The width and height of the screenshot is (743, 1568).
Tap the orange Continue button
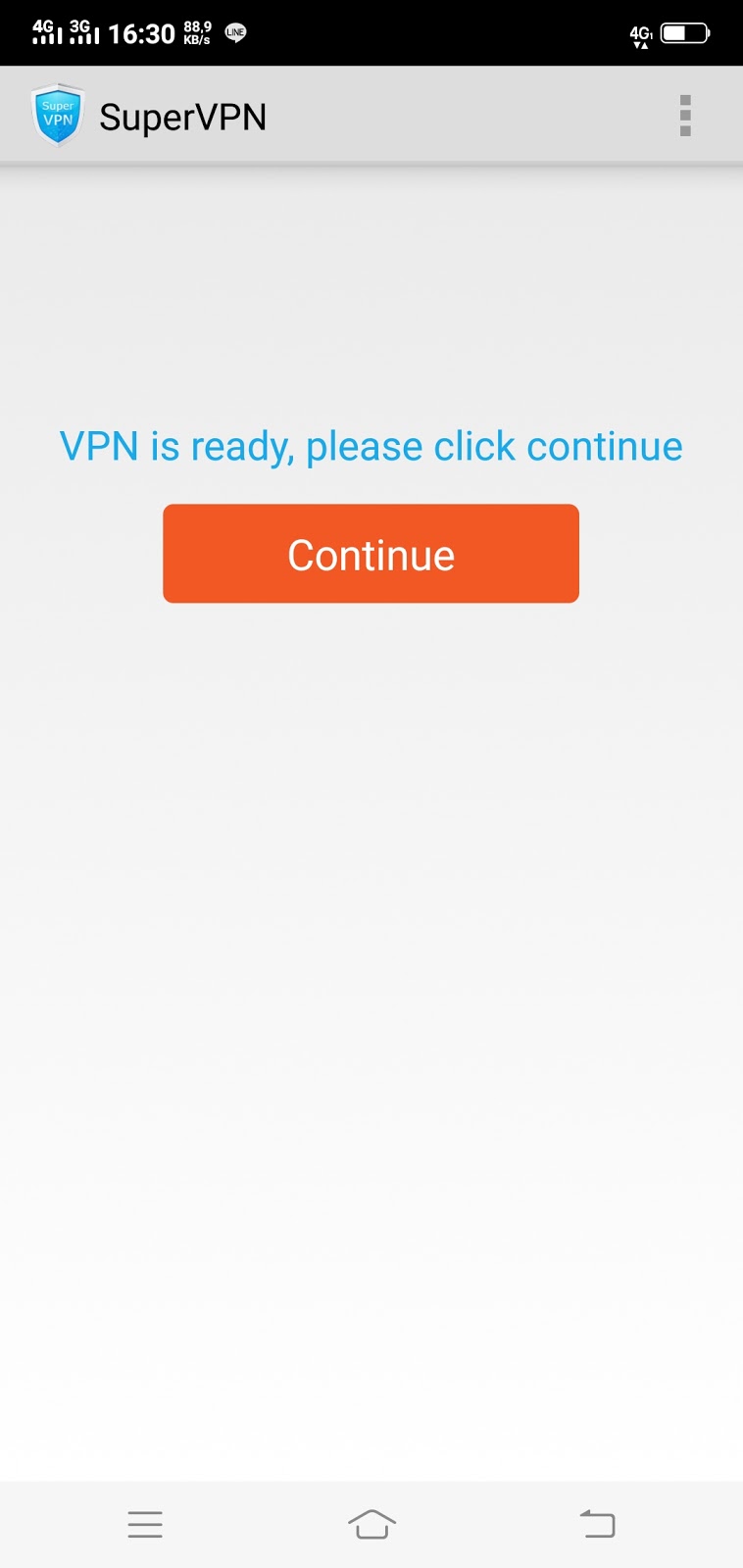[371, 554]
